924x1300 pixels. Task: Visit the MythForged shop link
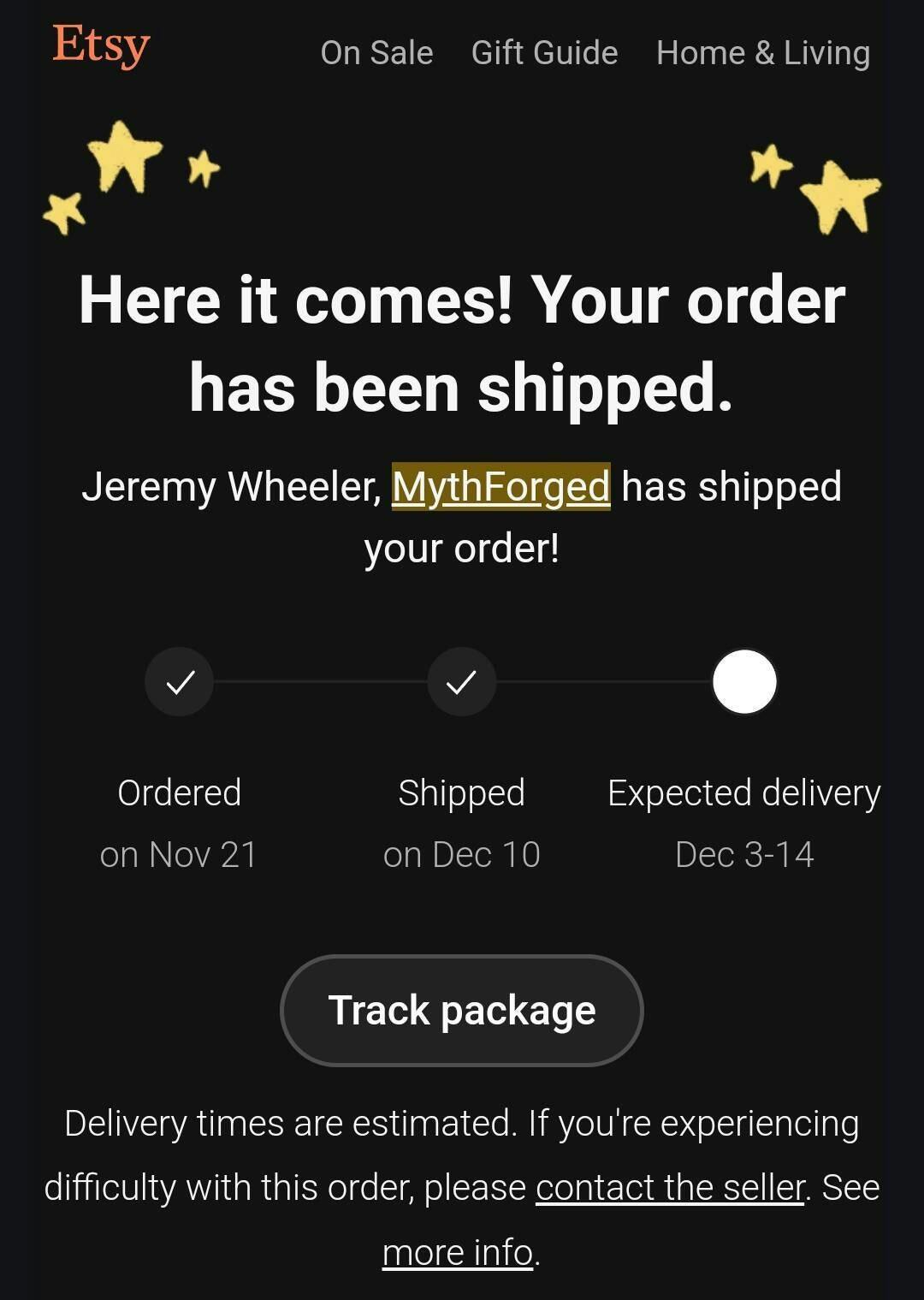coord(500,487)
